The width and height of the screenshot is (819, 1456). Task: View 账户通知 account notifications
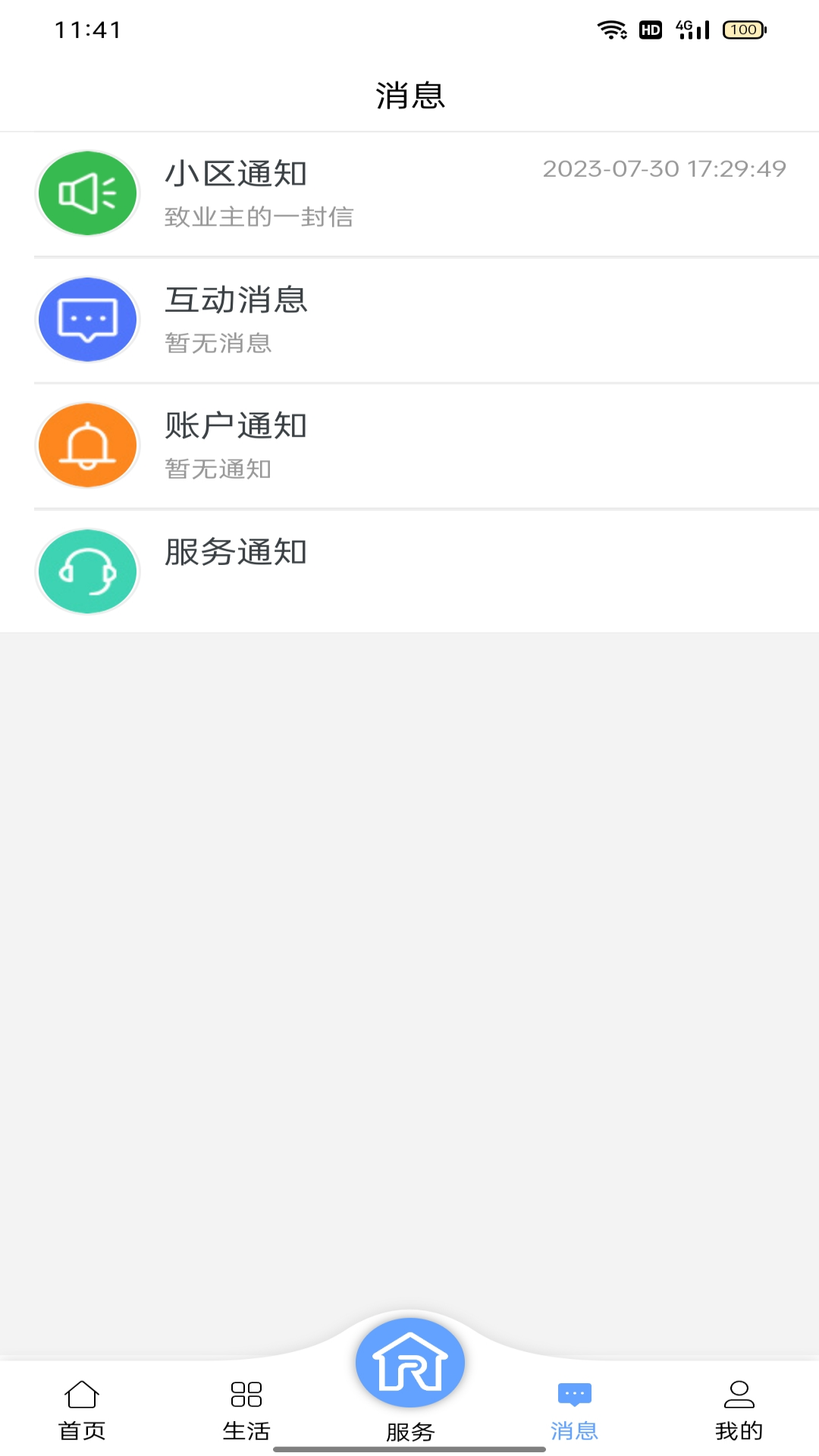409,446
